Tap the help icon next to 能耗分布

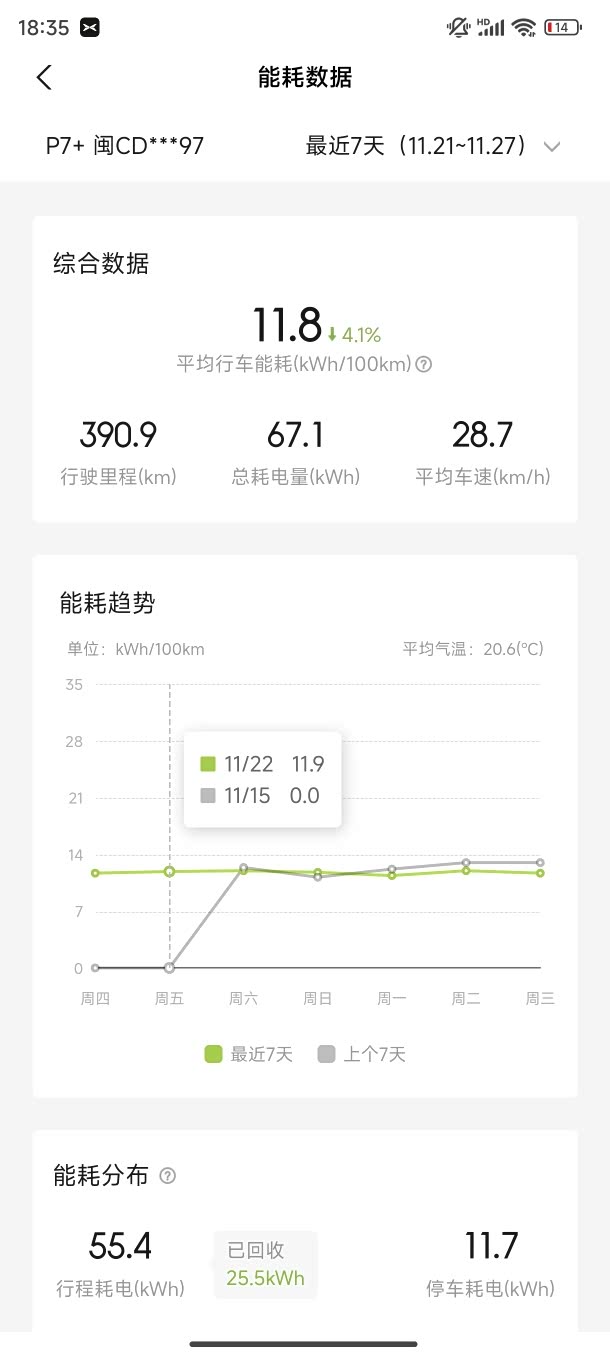pyautogui.click(x=168, y=1176)
